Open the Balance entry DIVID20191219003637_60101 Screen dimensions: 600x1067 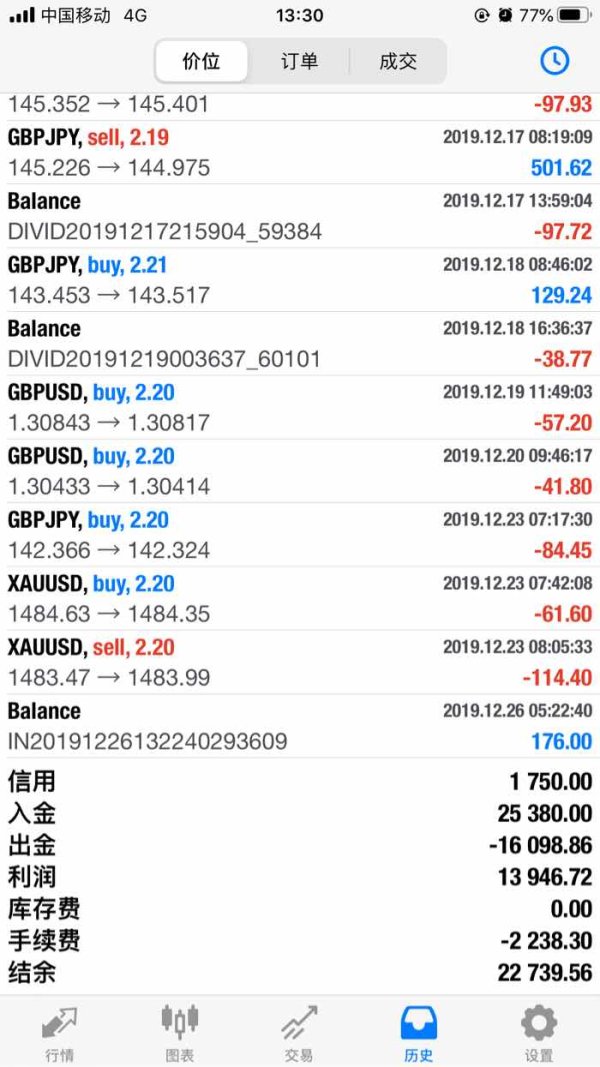pyautogui.click(x=299, y=344)
